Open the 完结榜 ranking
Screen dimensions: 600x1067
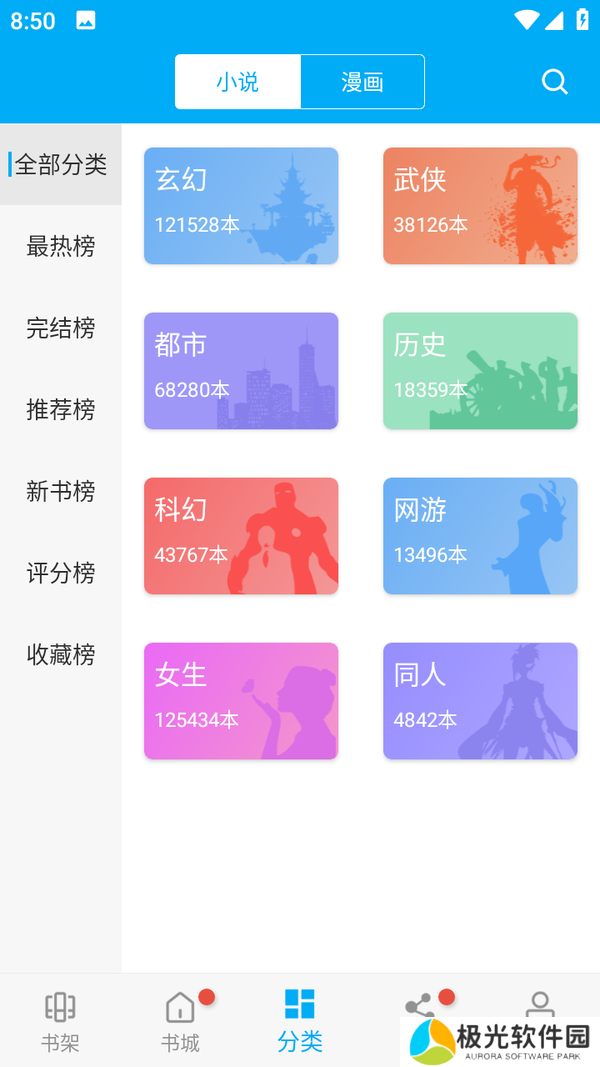[x=61, y=328]
